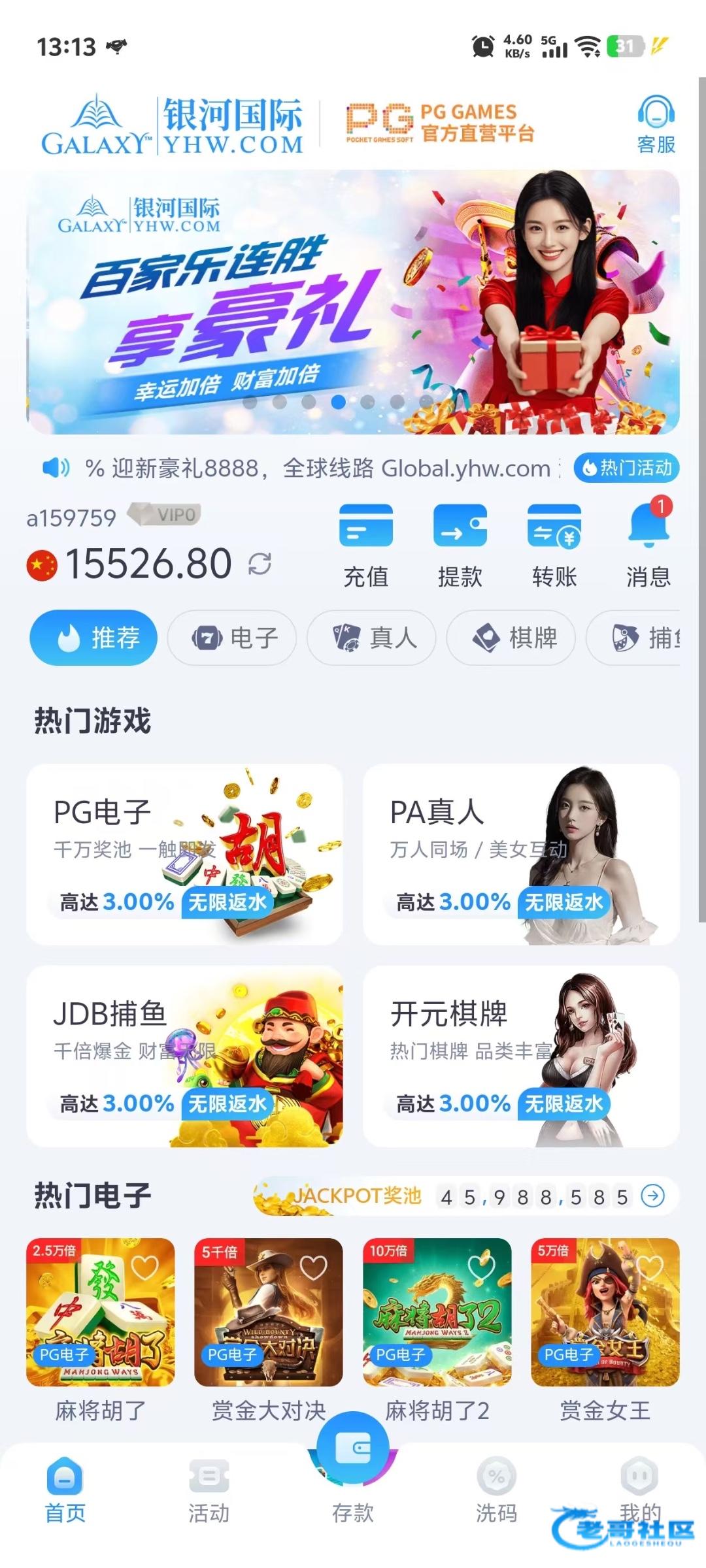
Task: Favorite the 赏金大对决 game
Action: [x=313, y=1267]
